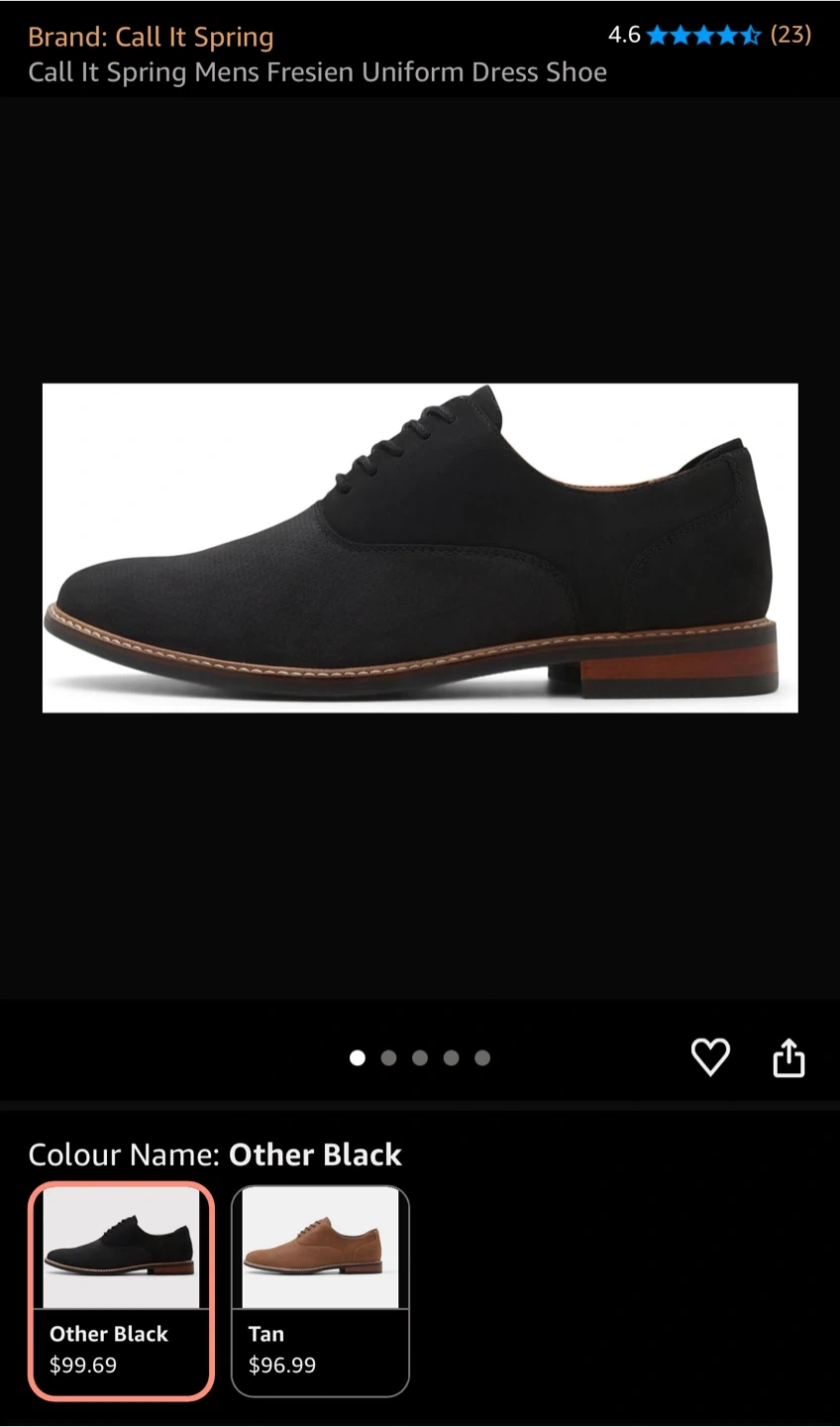
Task: Share this product
Action: click(788, 1057)
